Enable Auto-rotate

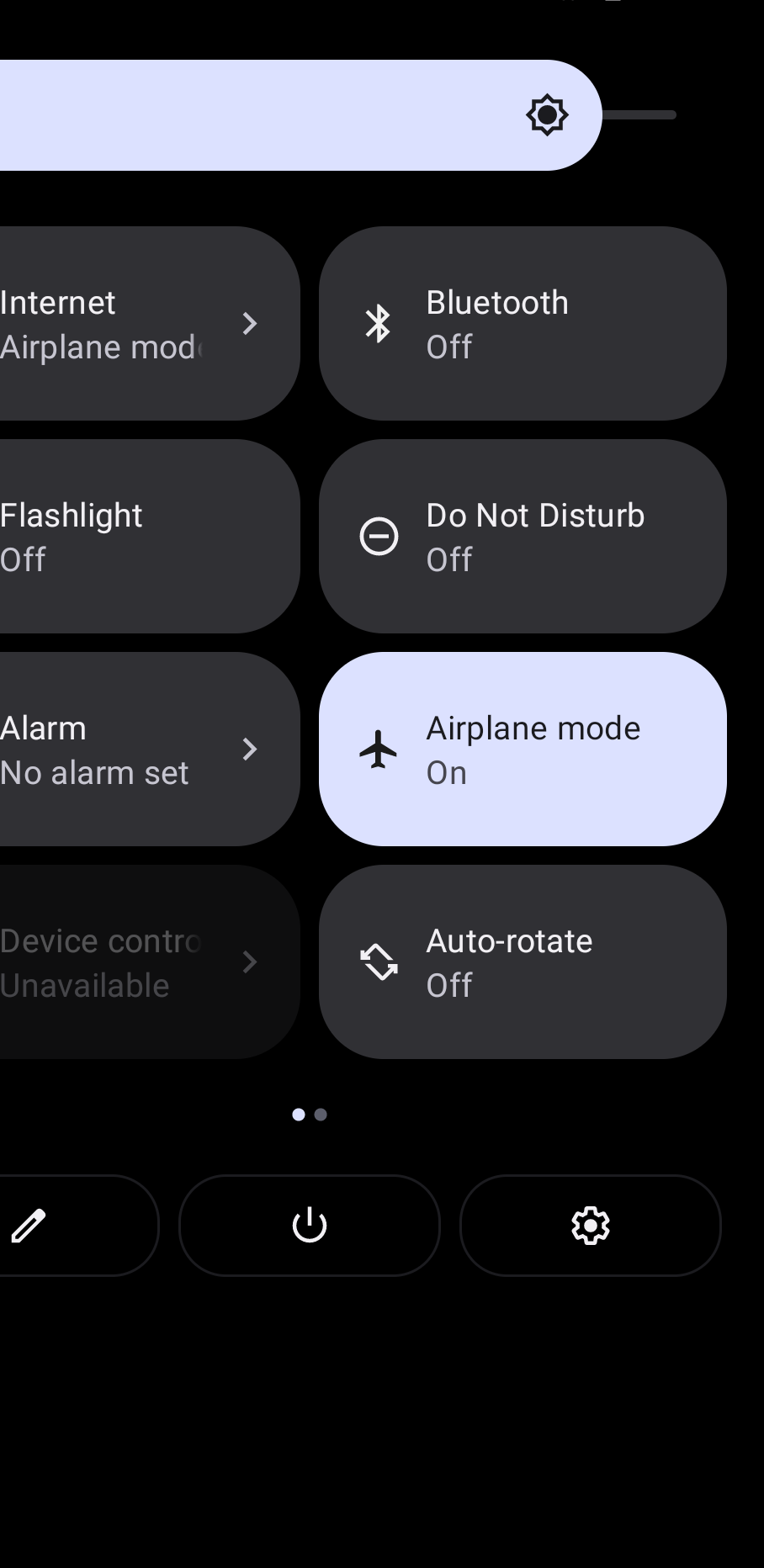[x=522, y=962]
